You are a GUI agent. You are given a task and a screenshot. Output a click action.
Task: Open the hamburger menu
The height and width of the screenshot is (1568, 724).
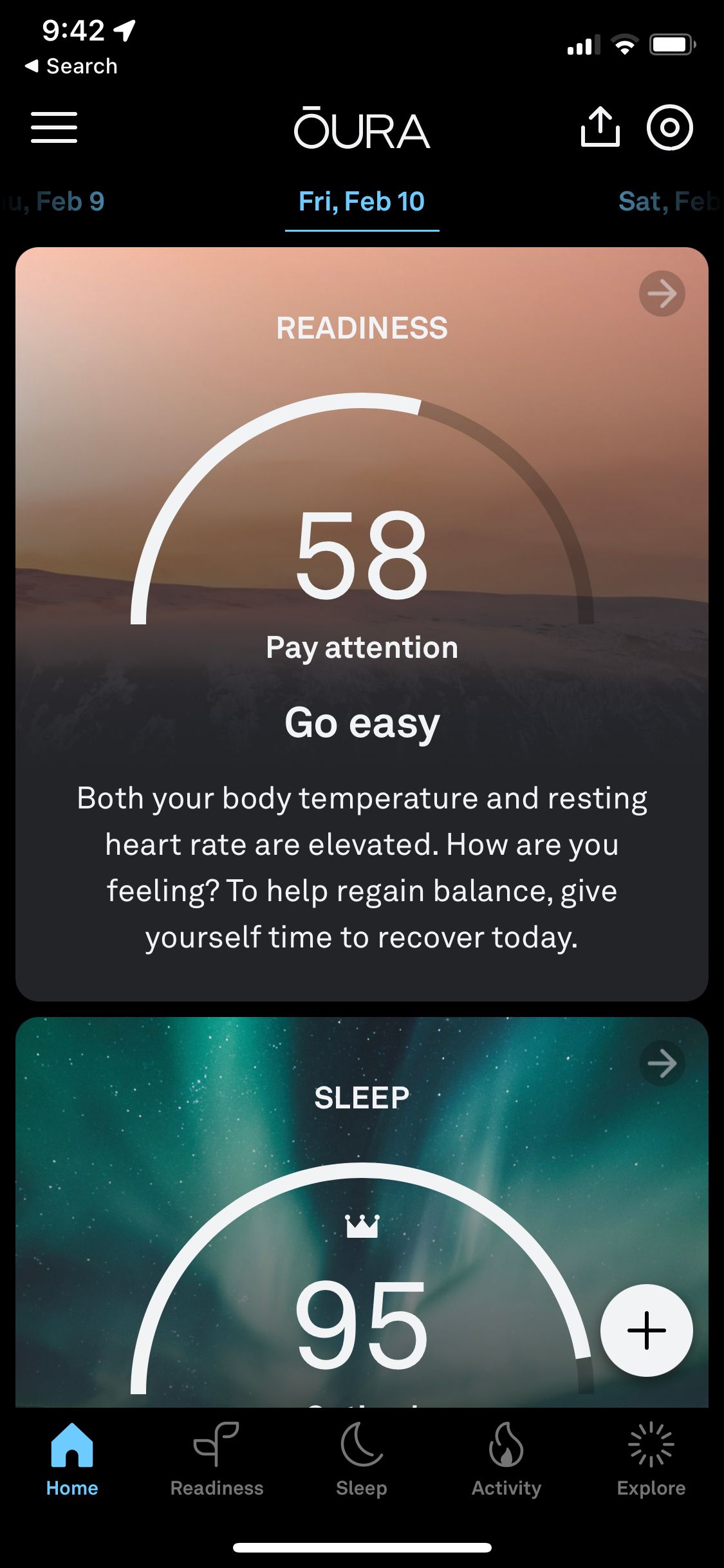point(54,127)
